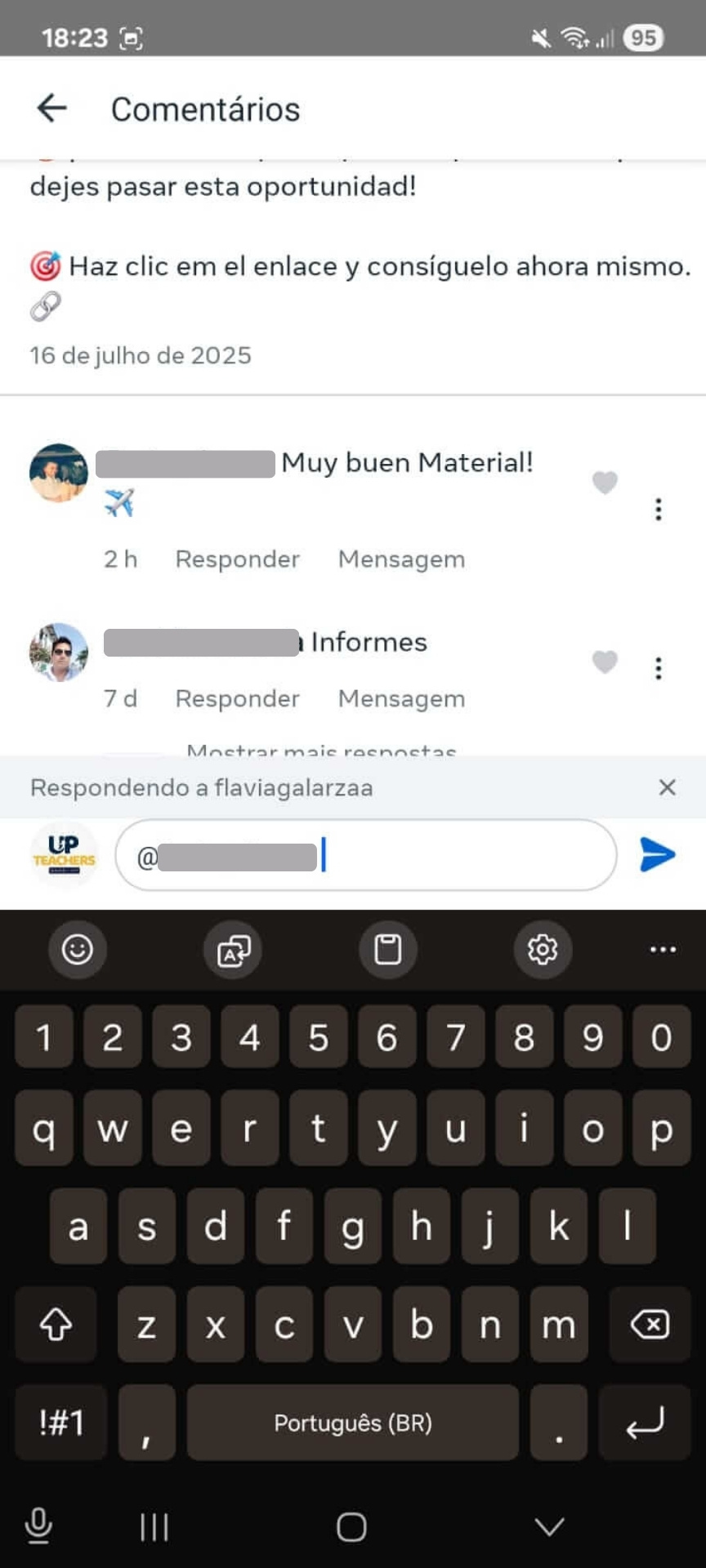Hit the backspace key
The height and width of the screenshot is (1568, 706).
[650, 1325]
